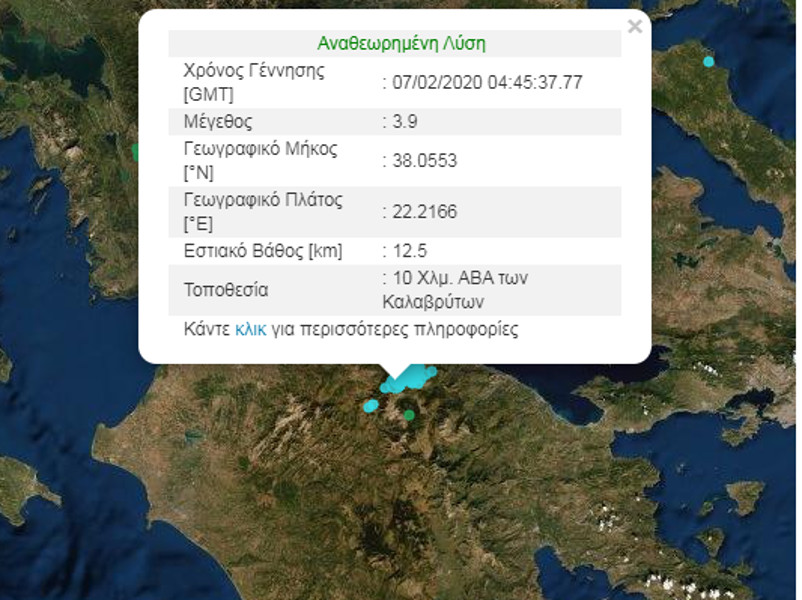Open the κλικ link for more information

pos(250,330)
